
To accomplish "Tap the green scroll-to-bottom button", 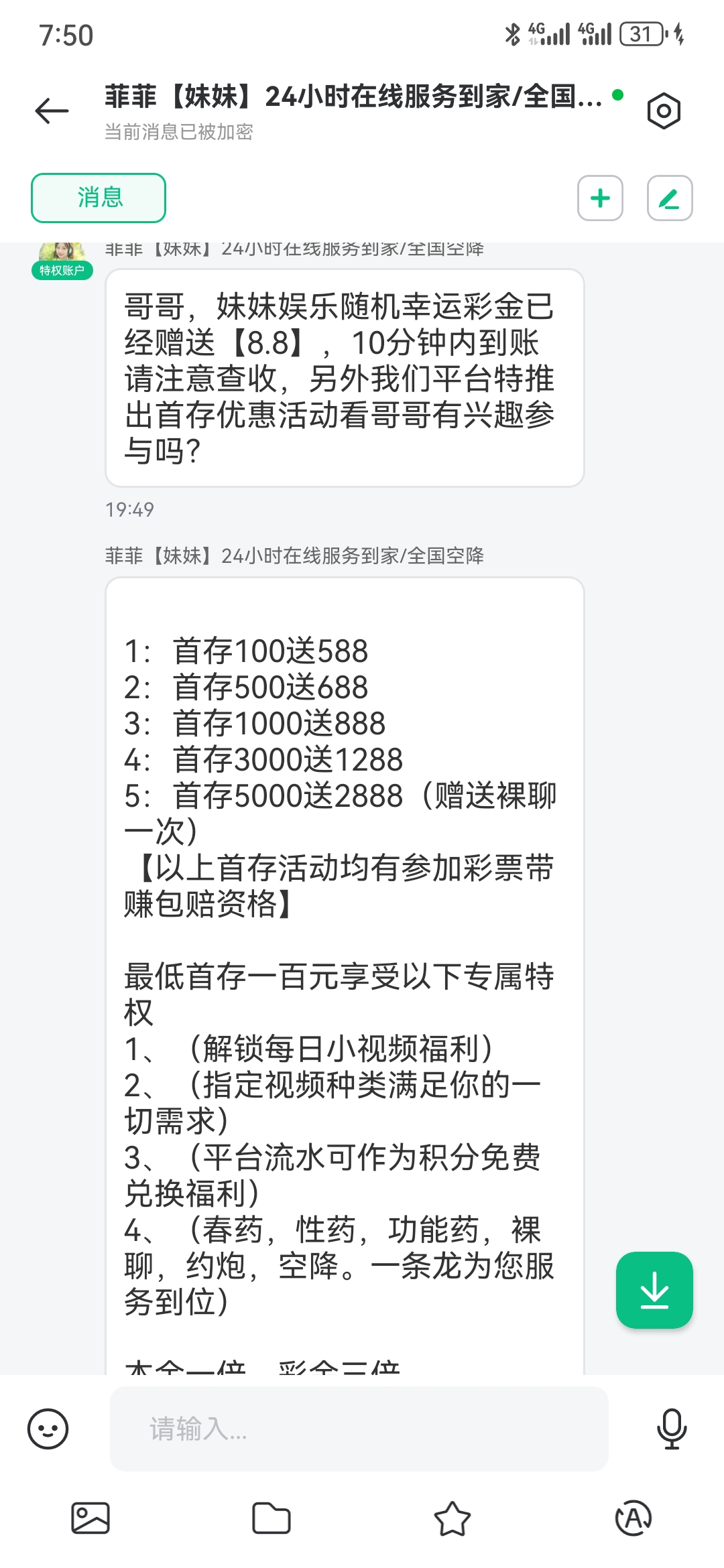I will (654, 1290).
